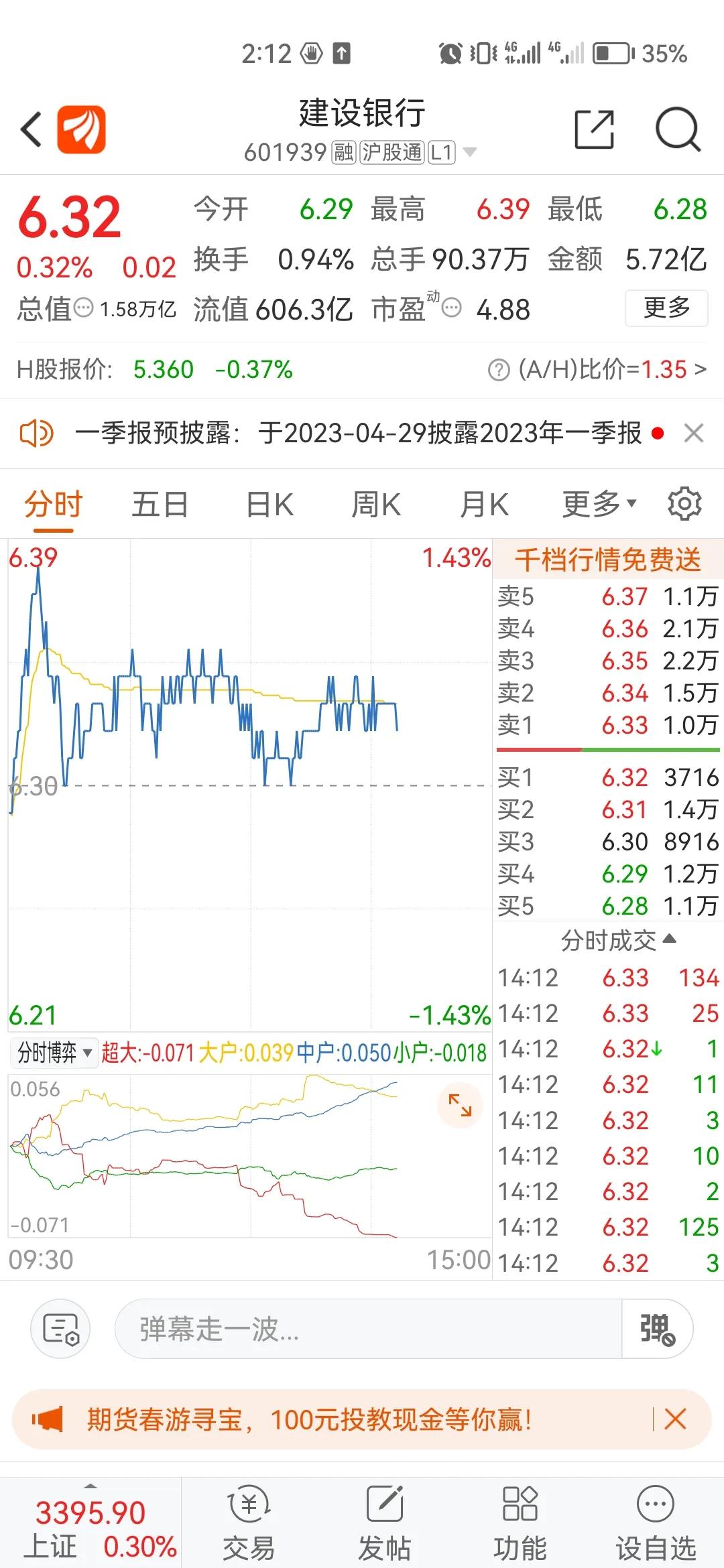Expand the chart to full screen
Screen dimensions: 724x1568
460,1105
